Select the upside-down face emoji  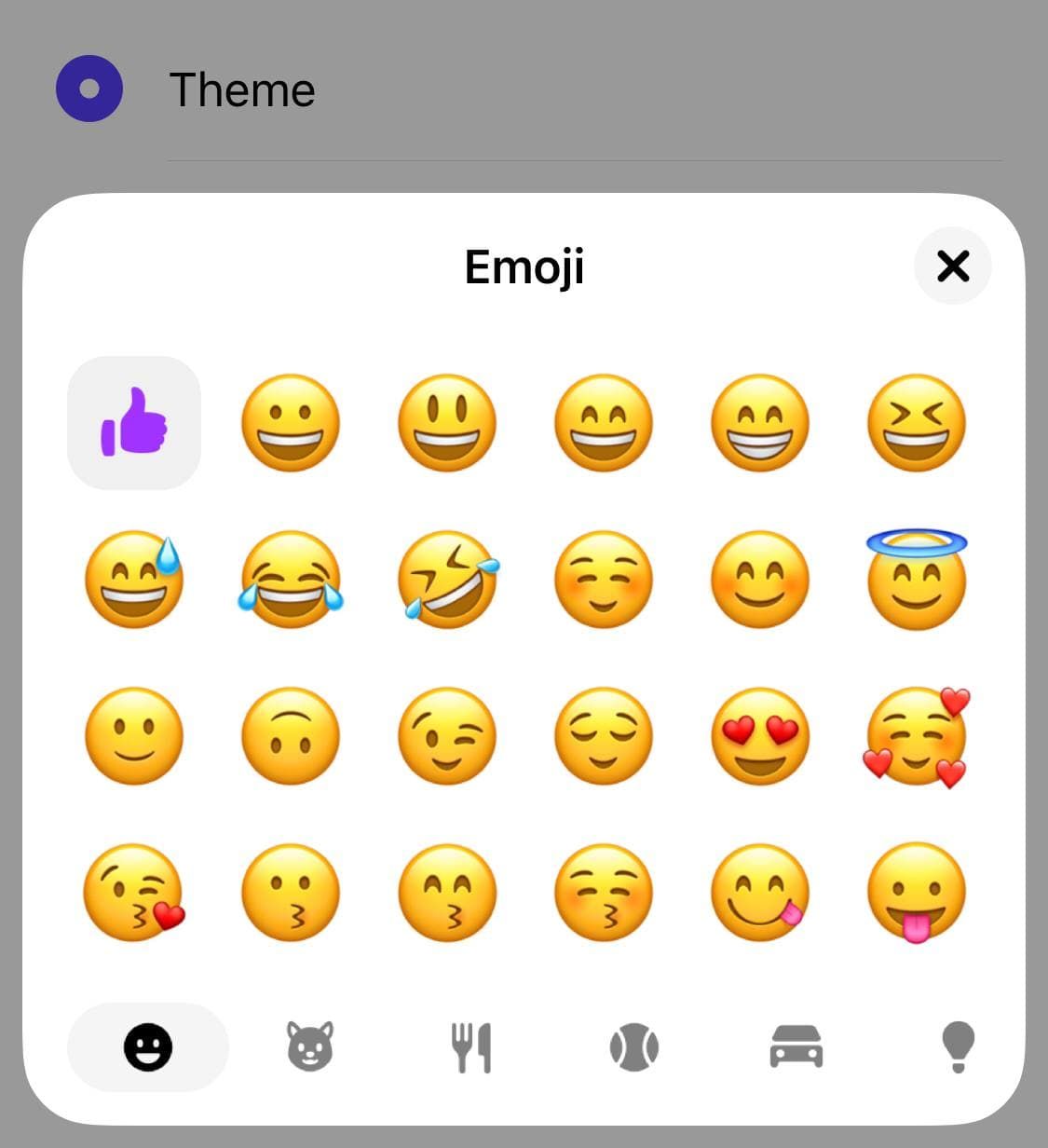[x=290, y=736]
